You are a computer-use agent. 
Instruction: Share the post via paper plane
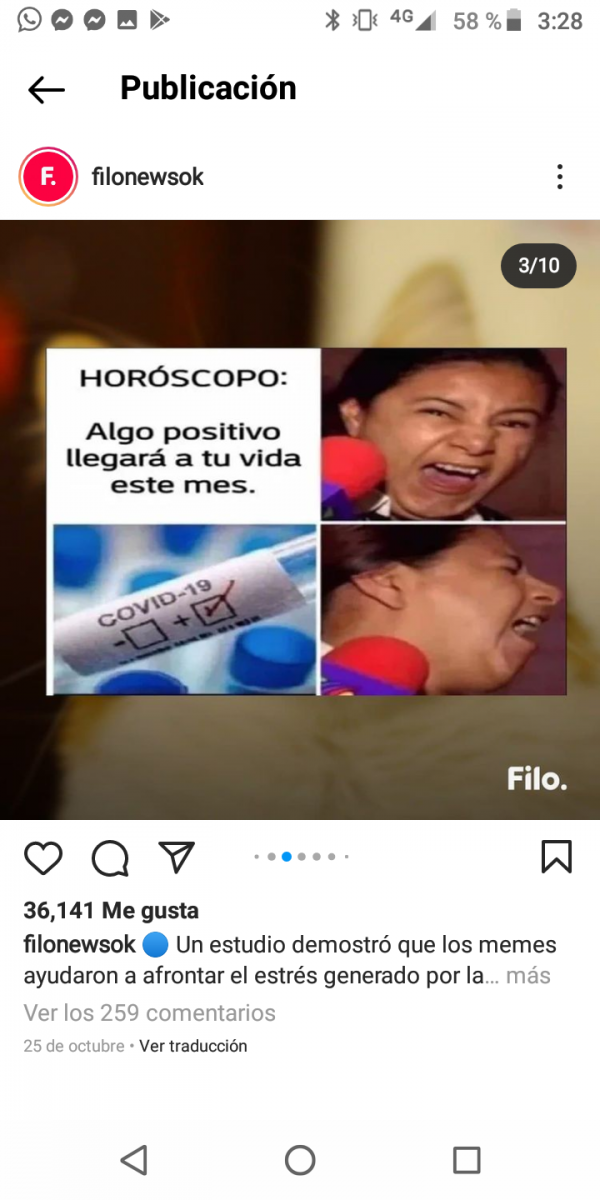tap(176, 857)
